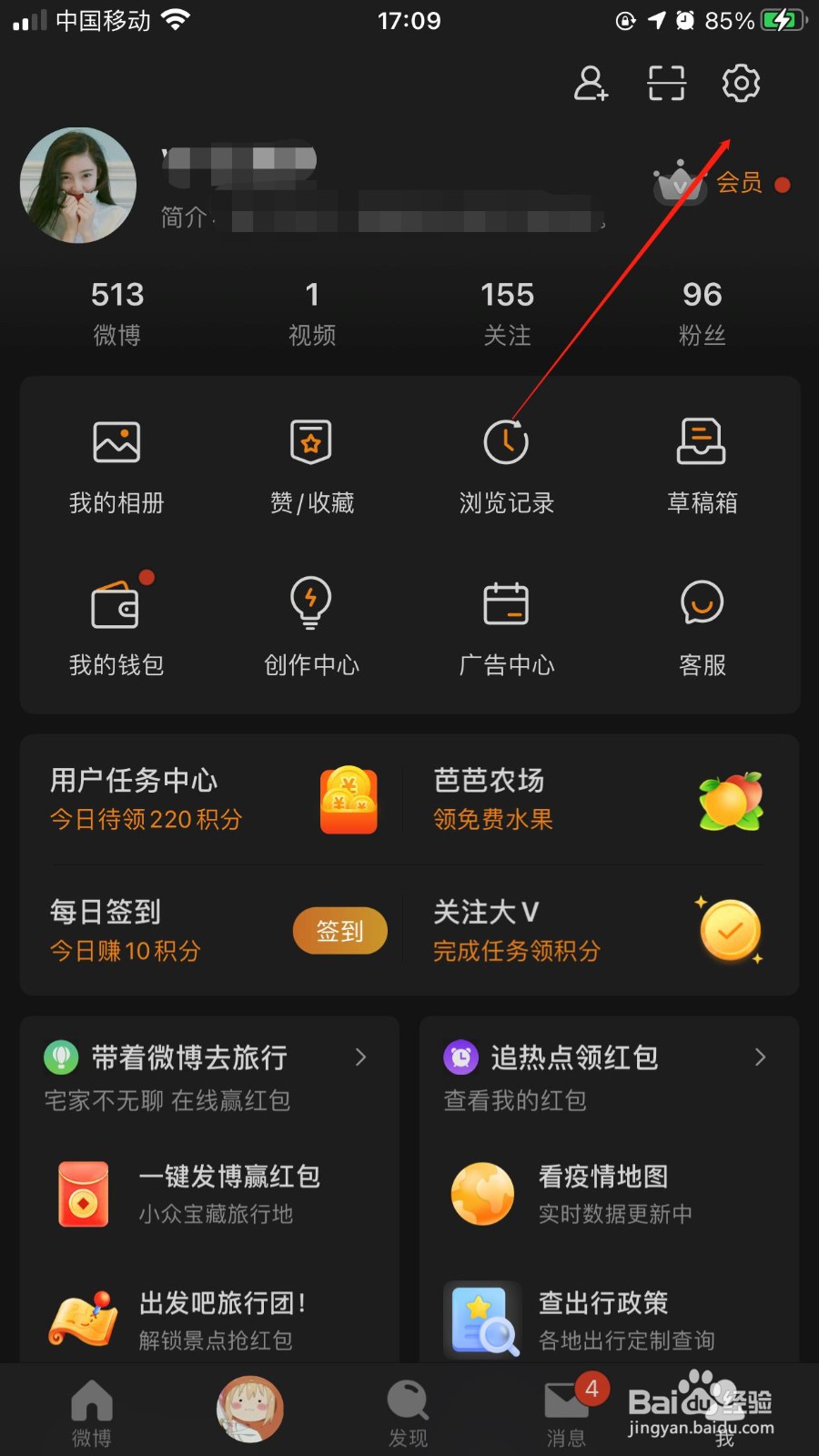Open 我的钱包 wallet
The height and width of the screenshot is (1456, 819).
point(116,626)
